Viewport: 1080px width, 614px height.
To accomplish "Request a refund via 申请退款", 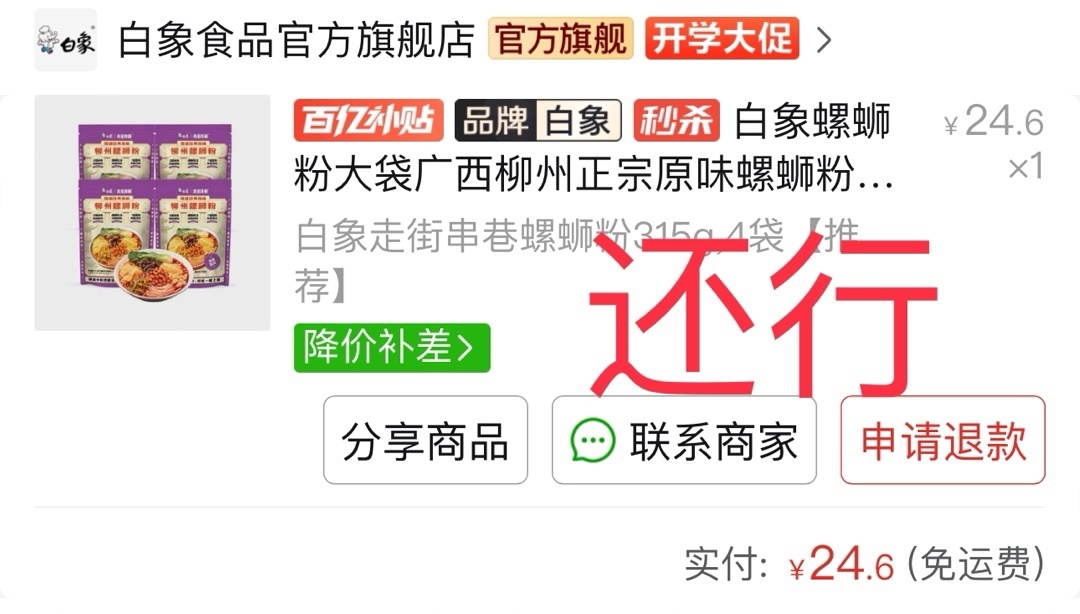I will coord(943,440).
